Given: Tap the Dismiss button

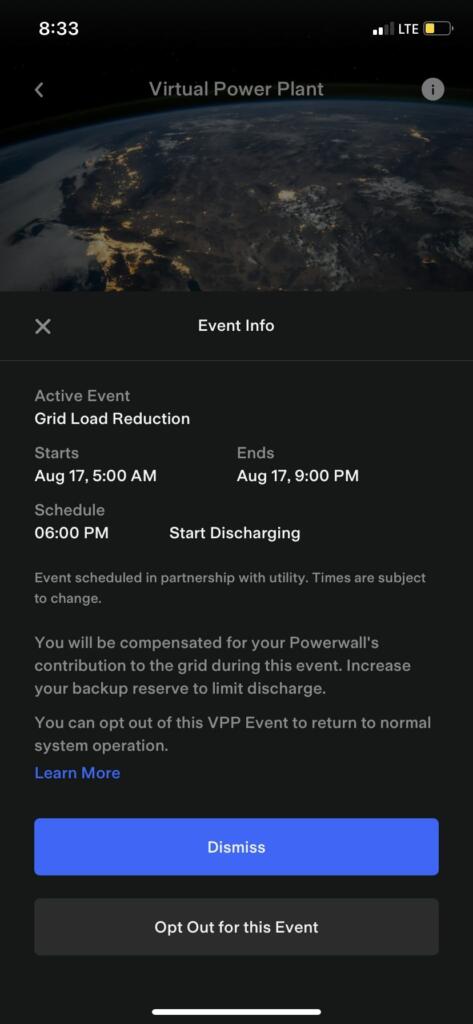Looking at the screenshot, I should [x=236, y=847].
